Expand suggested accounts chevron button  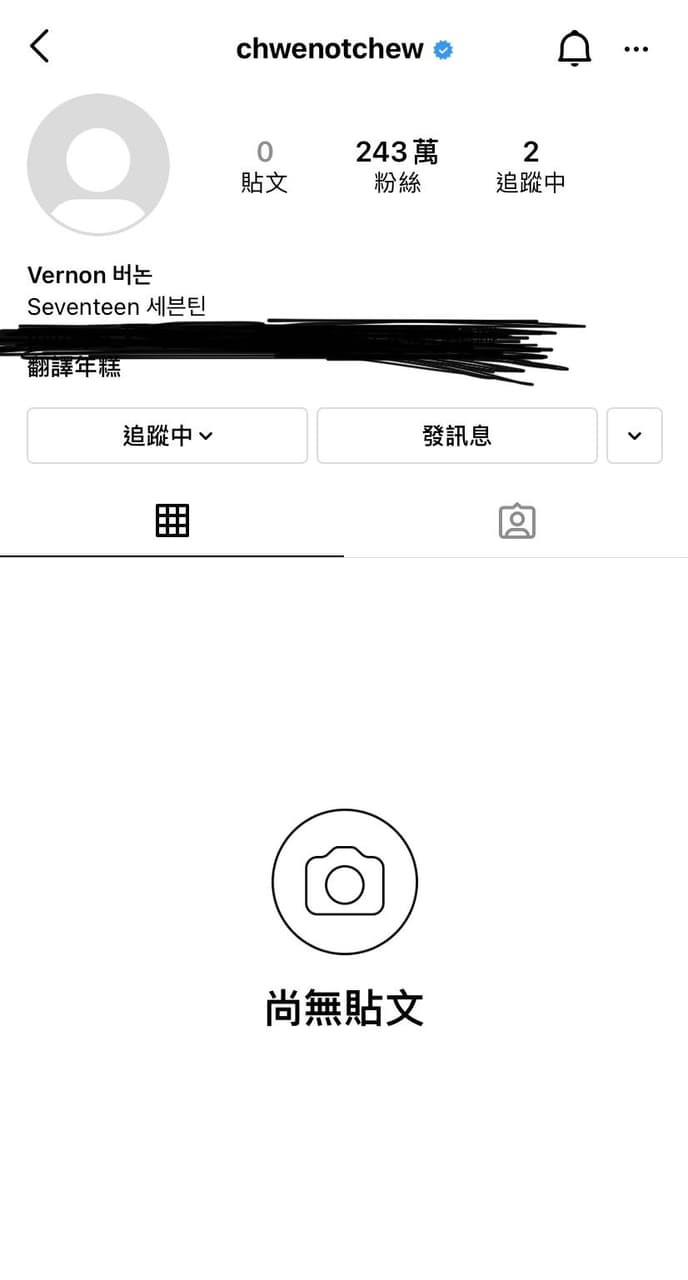634,436
